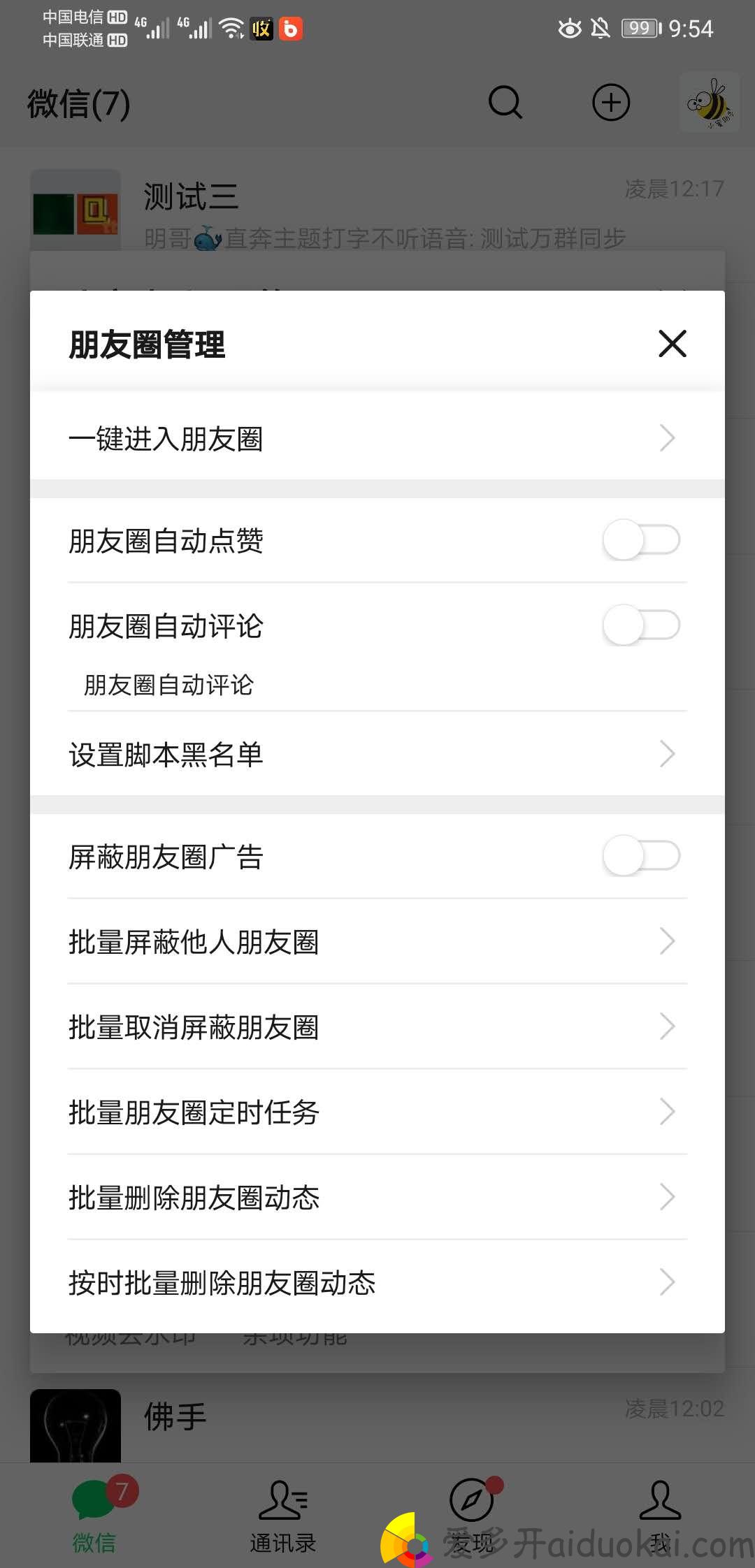Enable 朋友圈自动点赞 switch
This screenshot has height=1568, width=755.
pos(641,540)
